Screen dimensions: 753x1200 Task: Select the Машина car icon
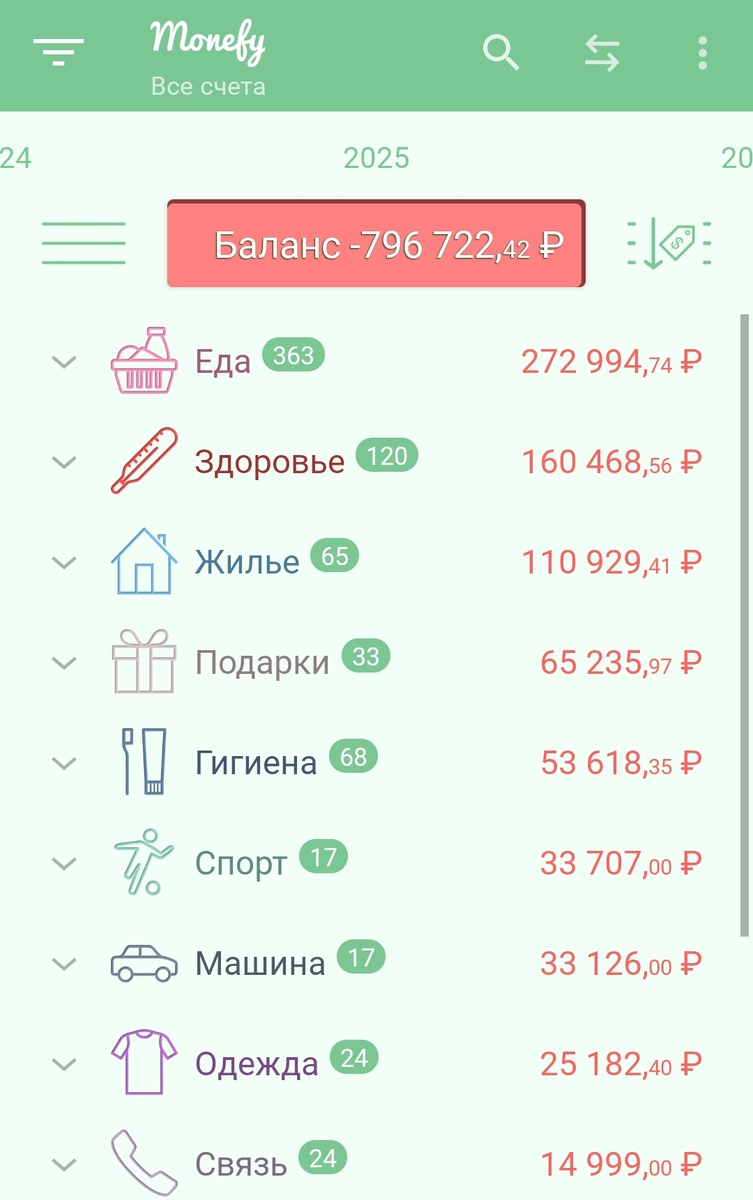click(144, 962)
